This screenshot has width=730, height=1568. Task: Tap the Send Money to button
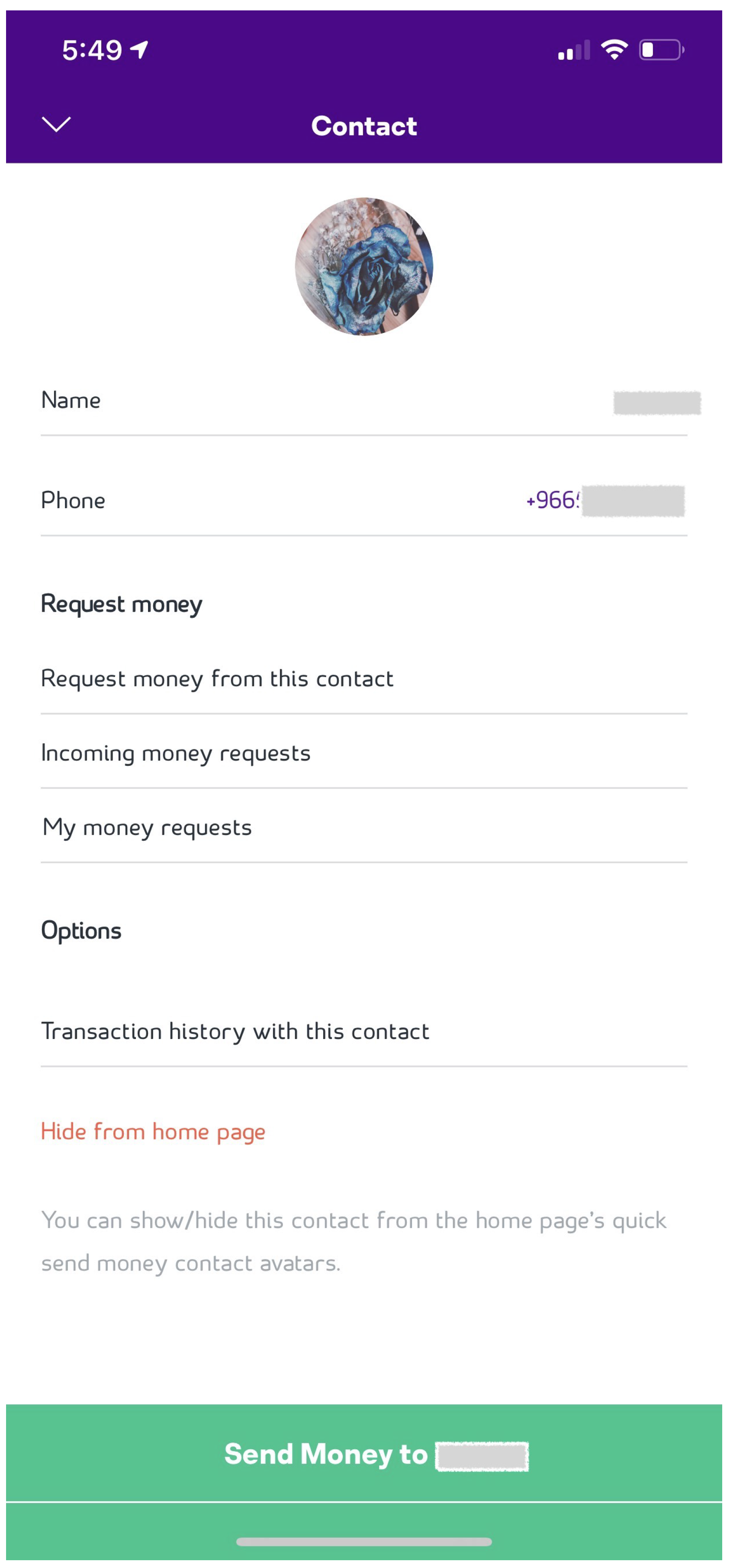coord(364,1455)
